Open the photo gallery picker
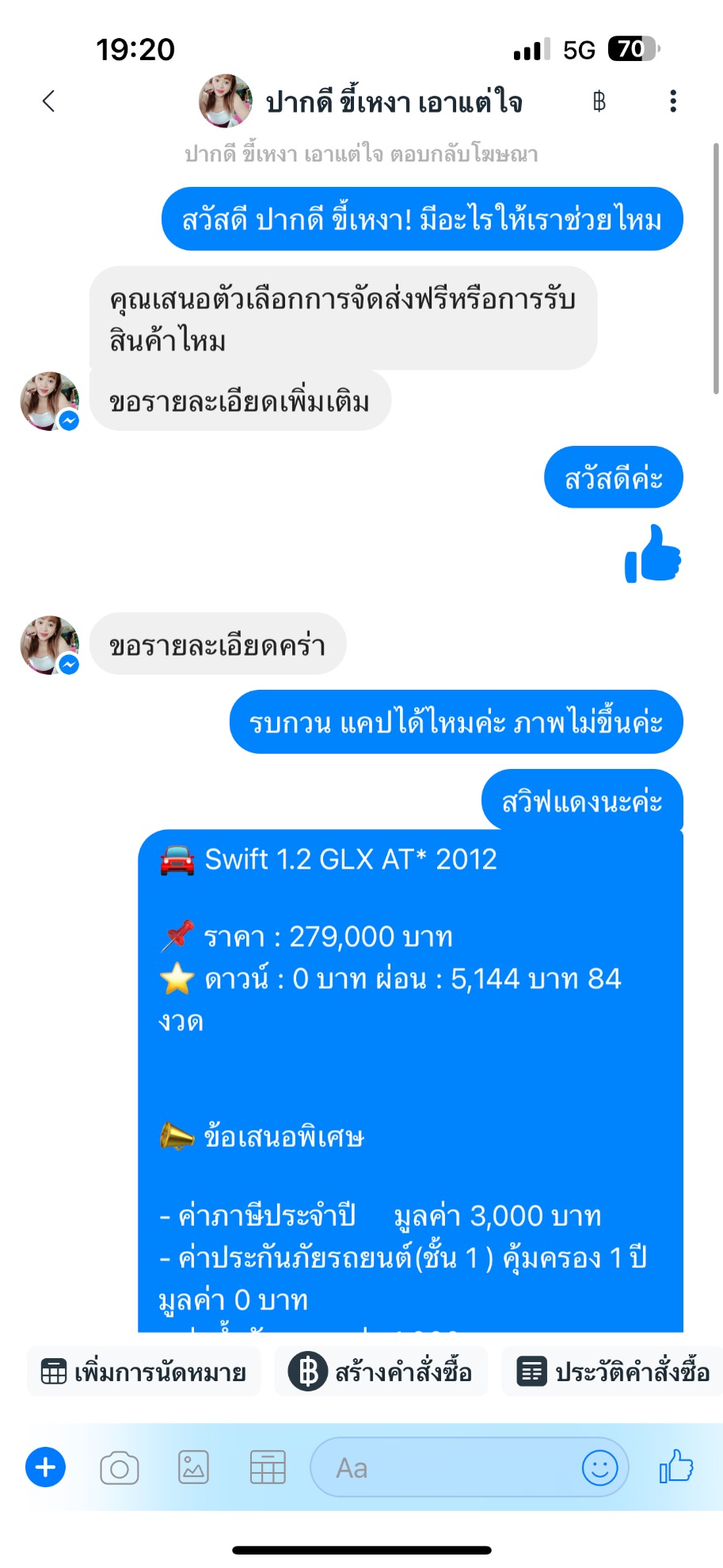The image size is (723, 1568). coord(193,1467)
